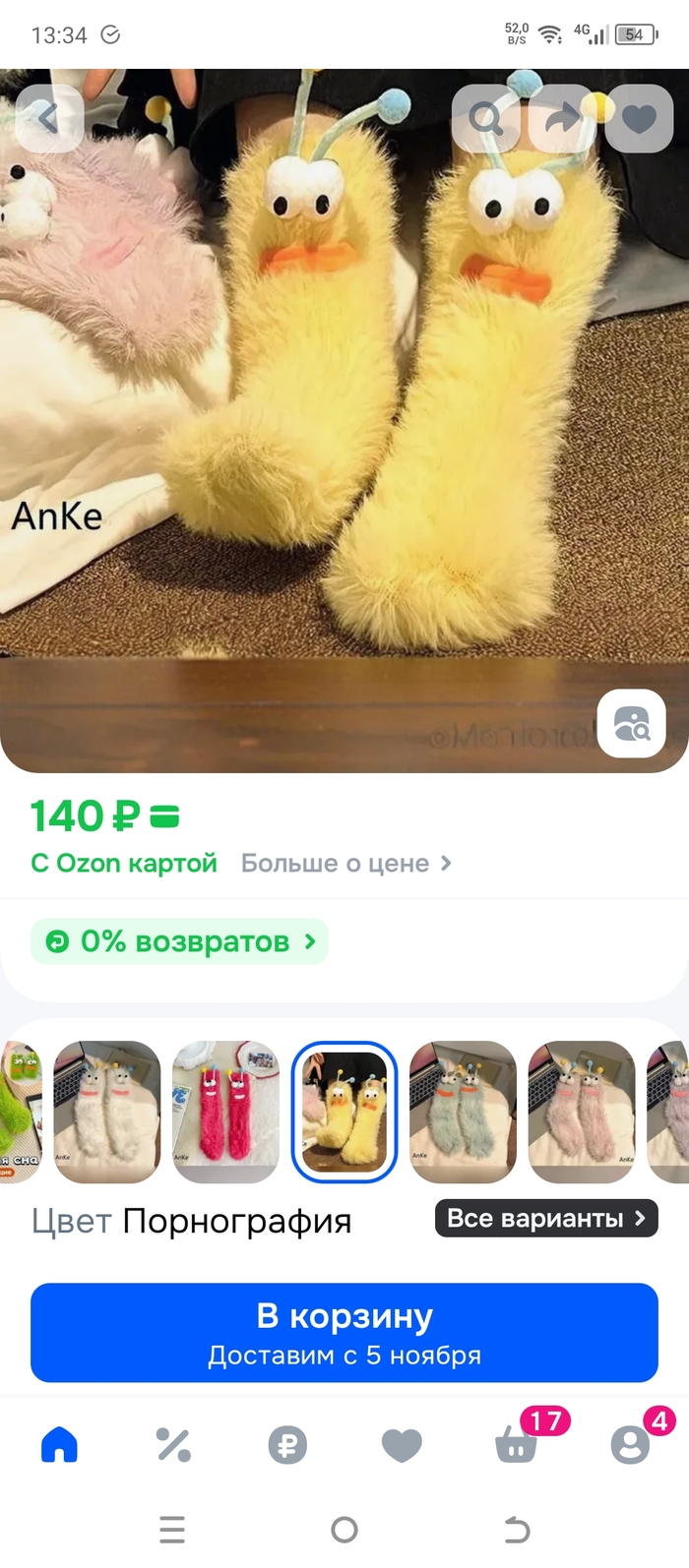The height and width of the screenshot is (1568, 689).
Task: Open Больше о цене link
Action: pyautogui.click(x=345, y=864)
